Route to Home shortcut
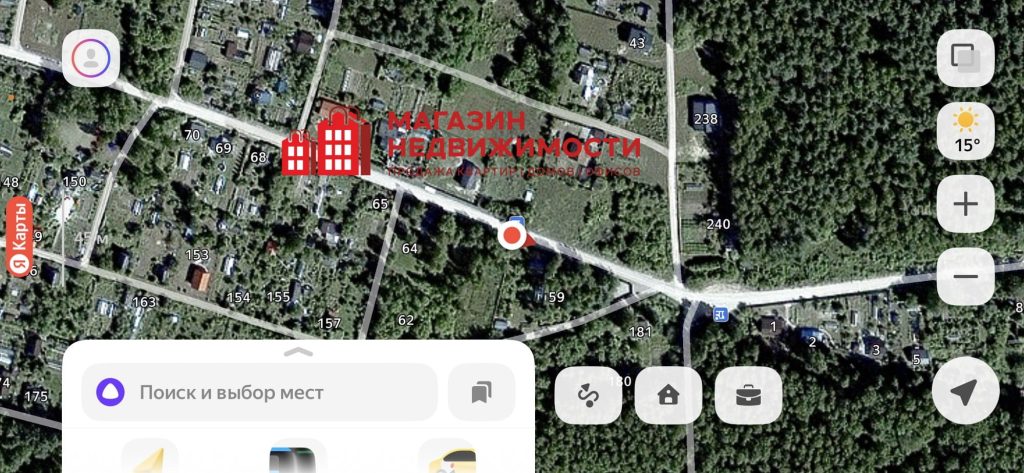1024x473 pixels. [x=668, y=395]
